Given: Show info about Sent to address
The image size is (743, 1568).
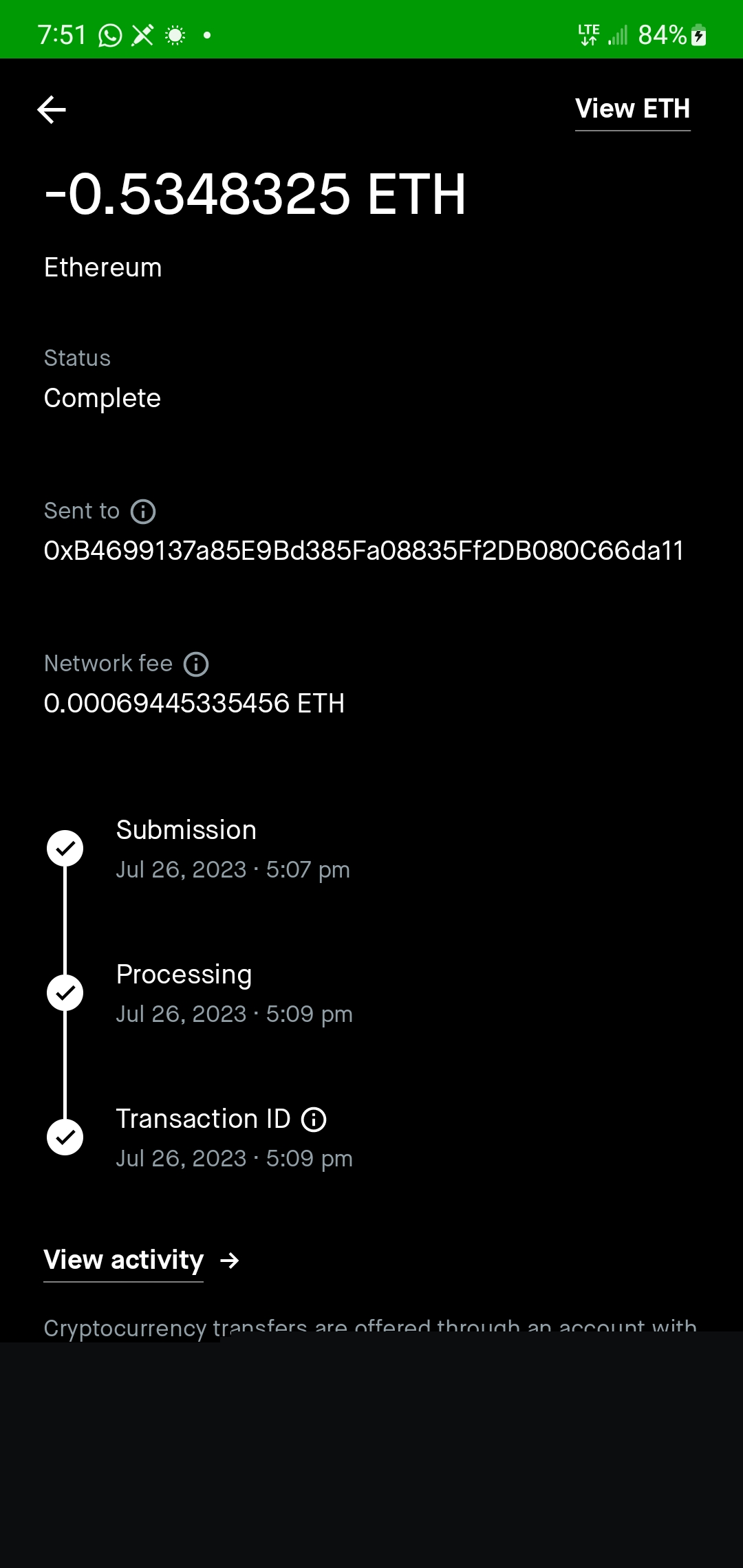Looking at the screenshot, I should (x=143, y=512).
